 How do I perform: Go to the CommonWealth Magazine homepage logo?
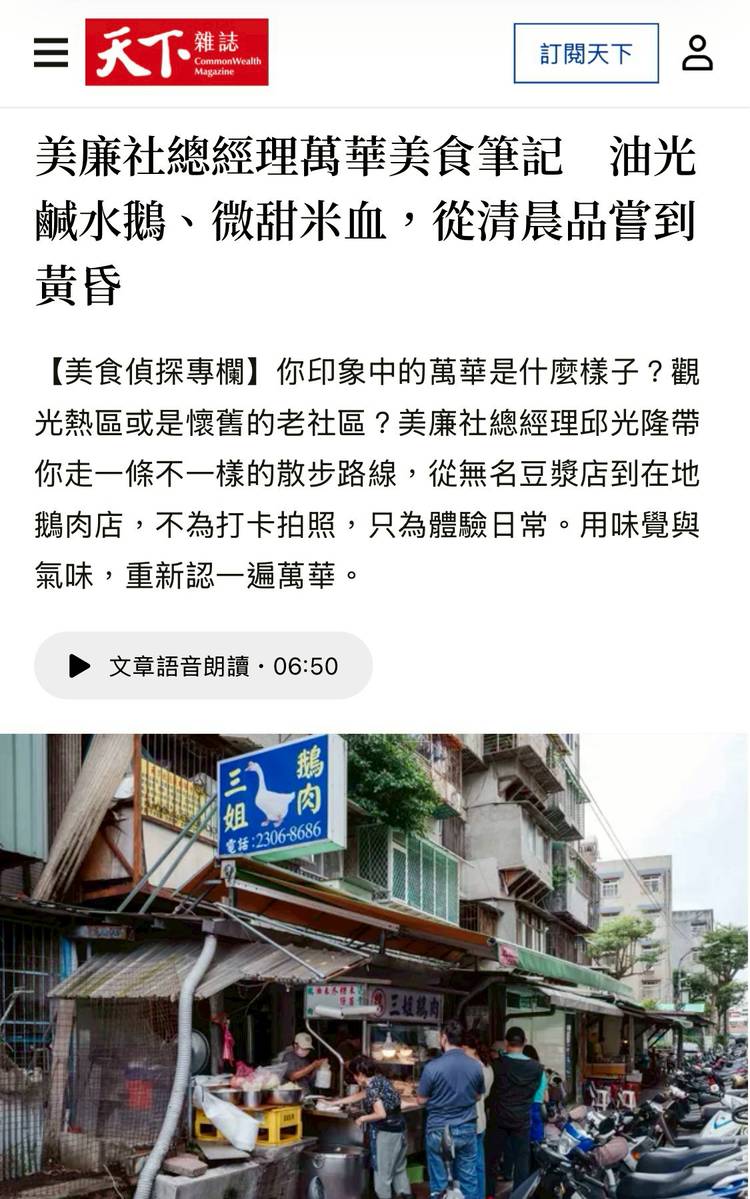[177, 53]
